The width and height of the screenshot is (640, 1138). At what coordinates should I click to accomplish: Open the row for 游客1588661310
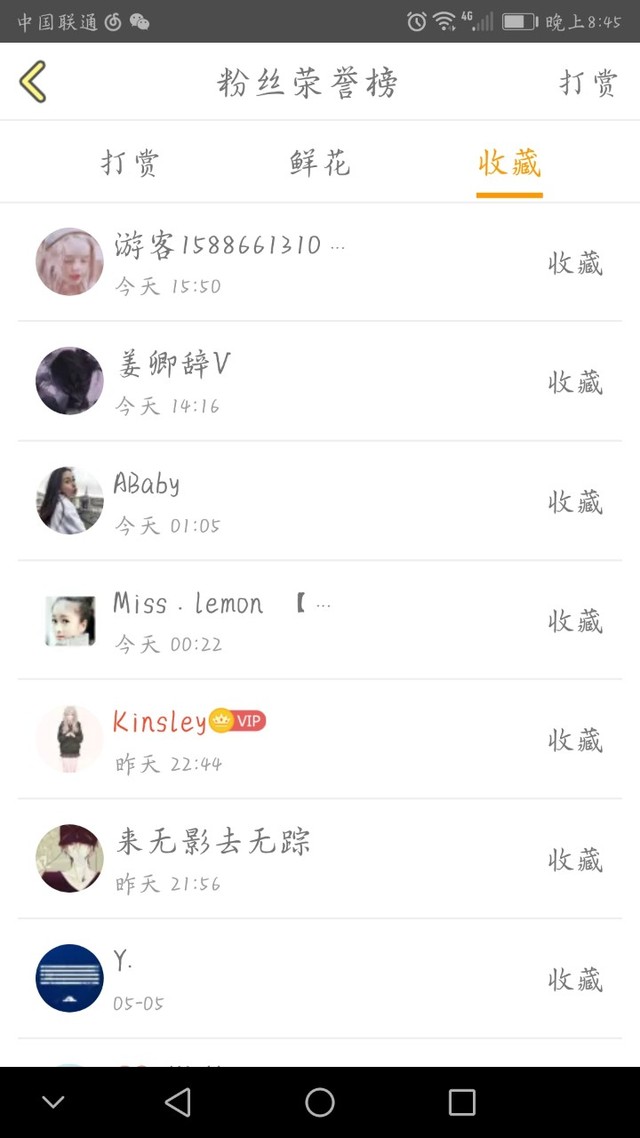320,262
